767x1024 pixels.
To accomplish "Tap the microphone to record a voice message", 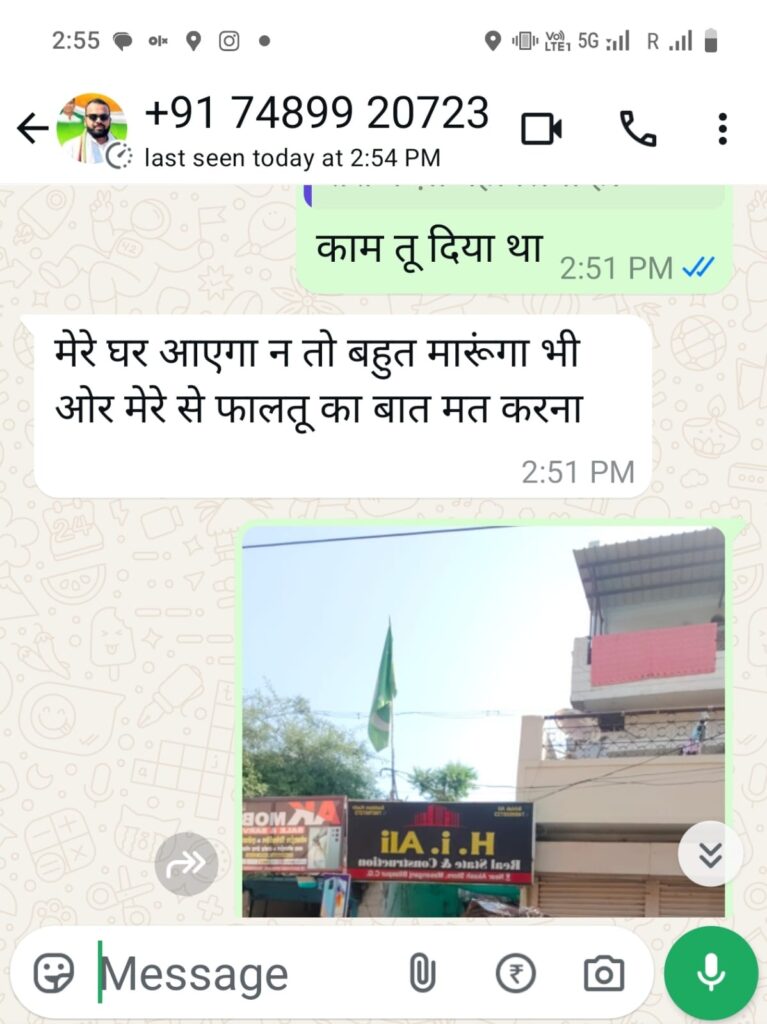I will tap(711, 973).
